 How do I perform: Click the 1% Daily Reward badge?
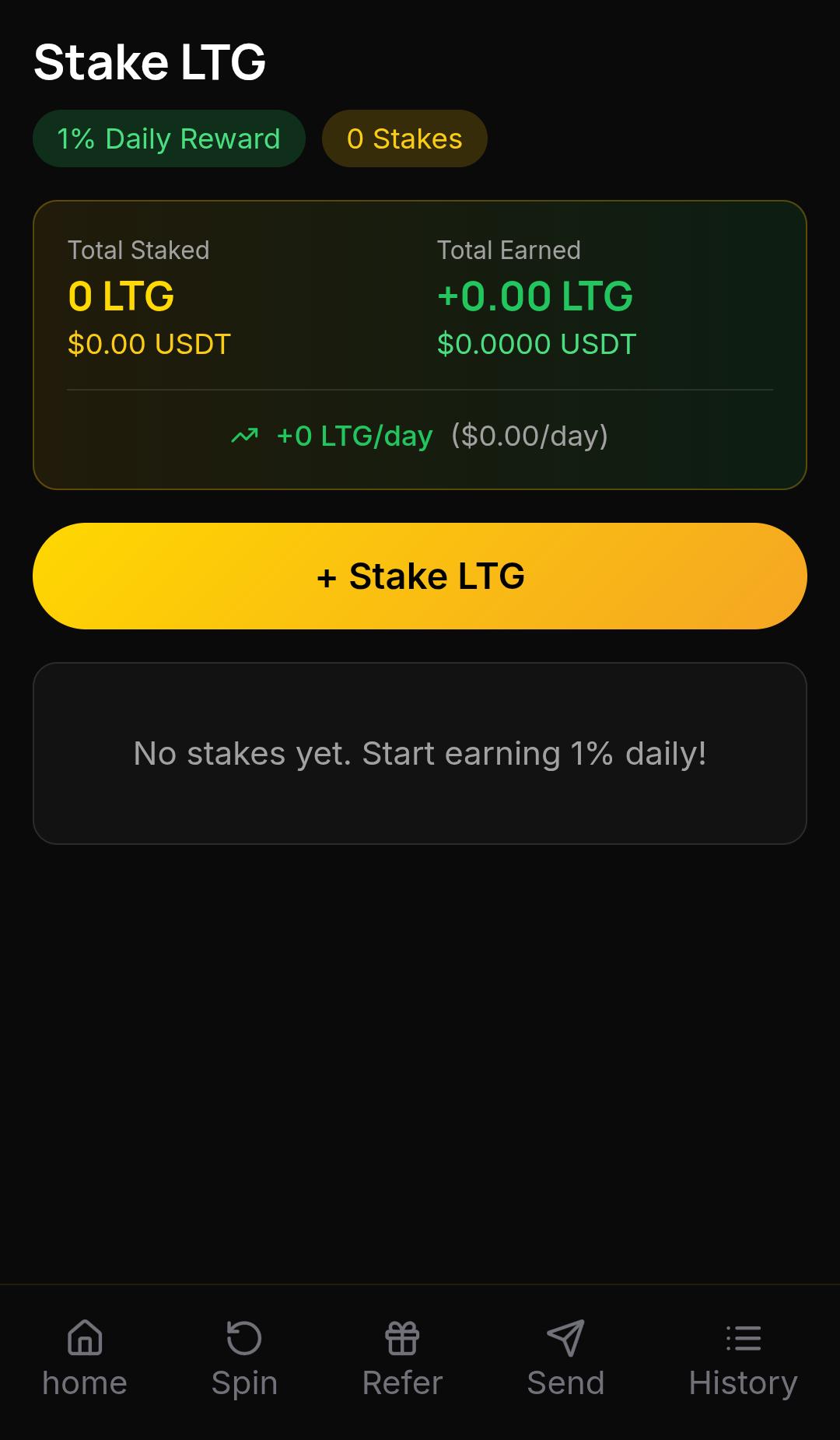168,138
